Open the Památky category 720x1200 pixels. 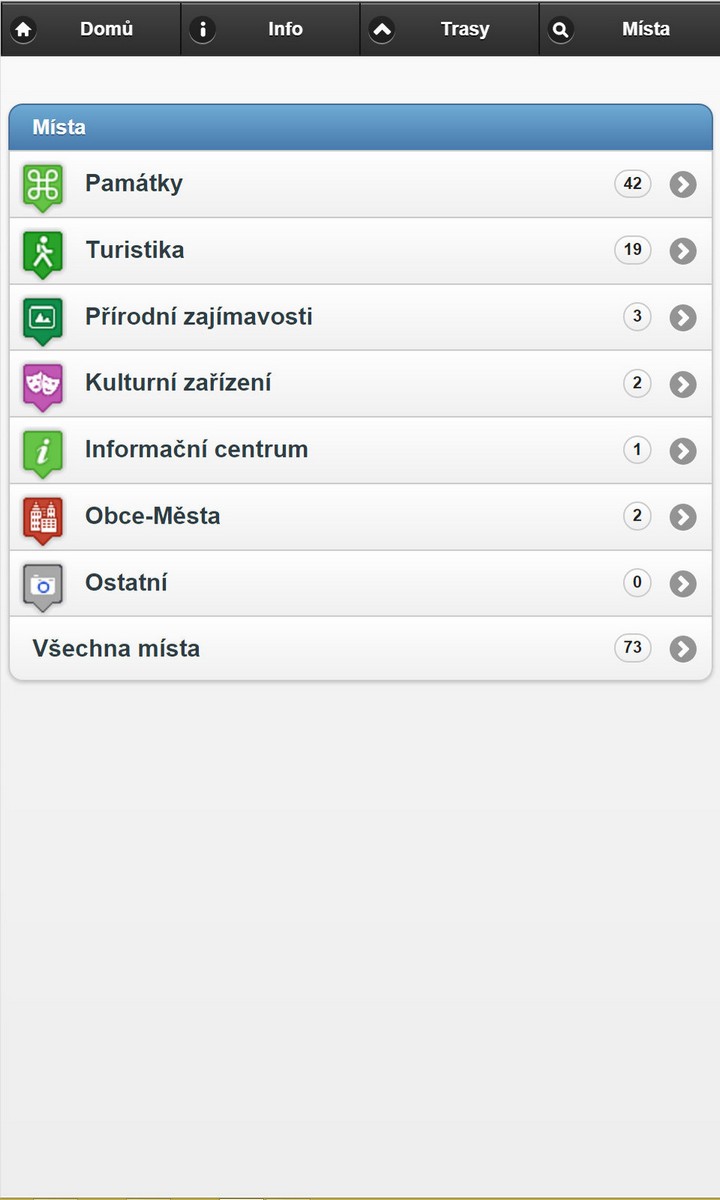tap(360, 184)
